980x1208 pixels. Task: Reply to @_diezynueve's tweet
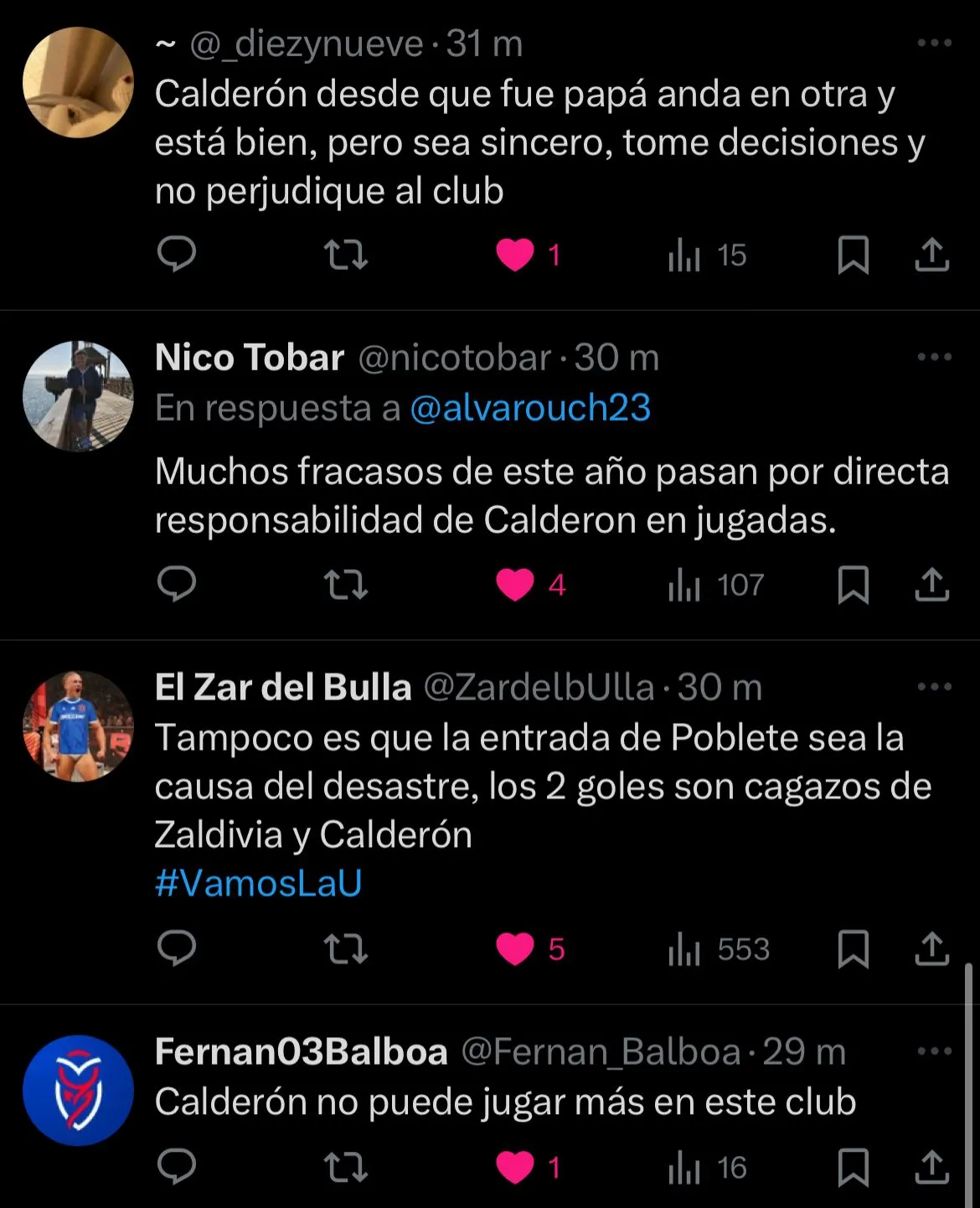click(x=177, y=254)
